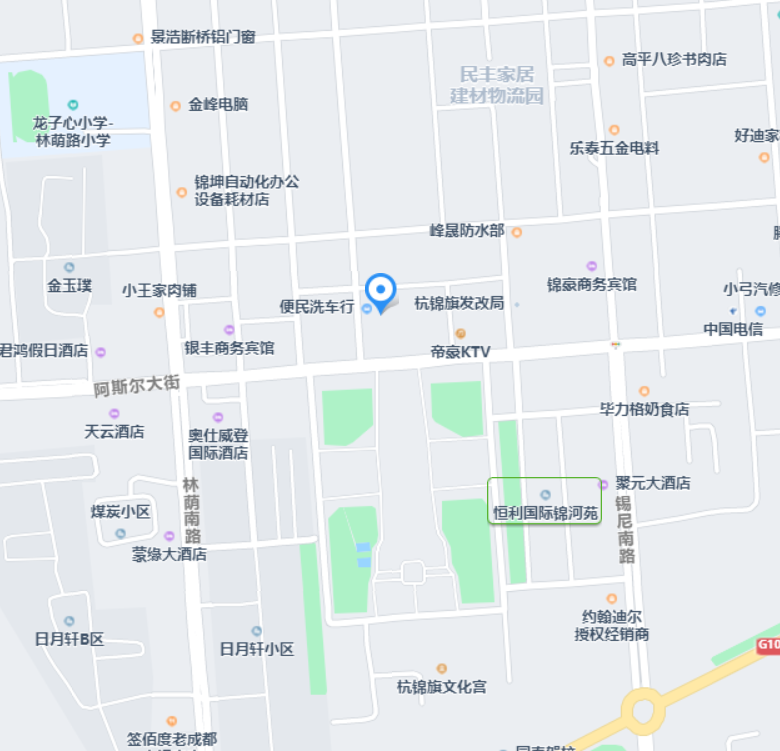Image resolution: width=780 pixels, height=751 pixels.
Task: Open the 杭锦旗文化宫 map marker
Action: click(441, 669)
